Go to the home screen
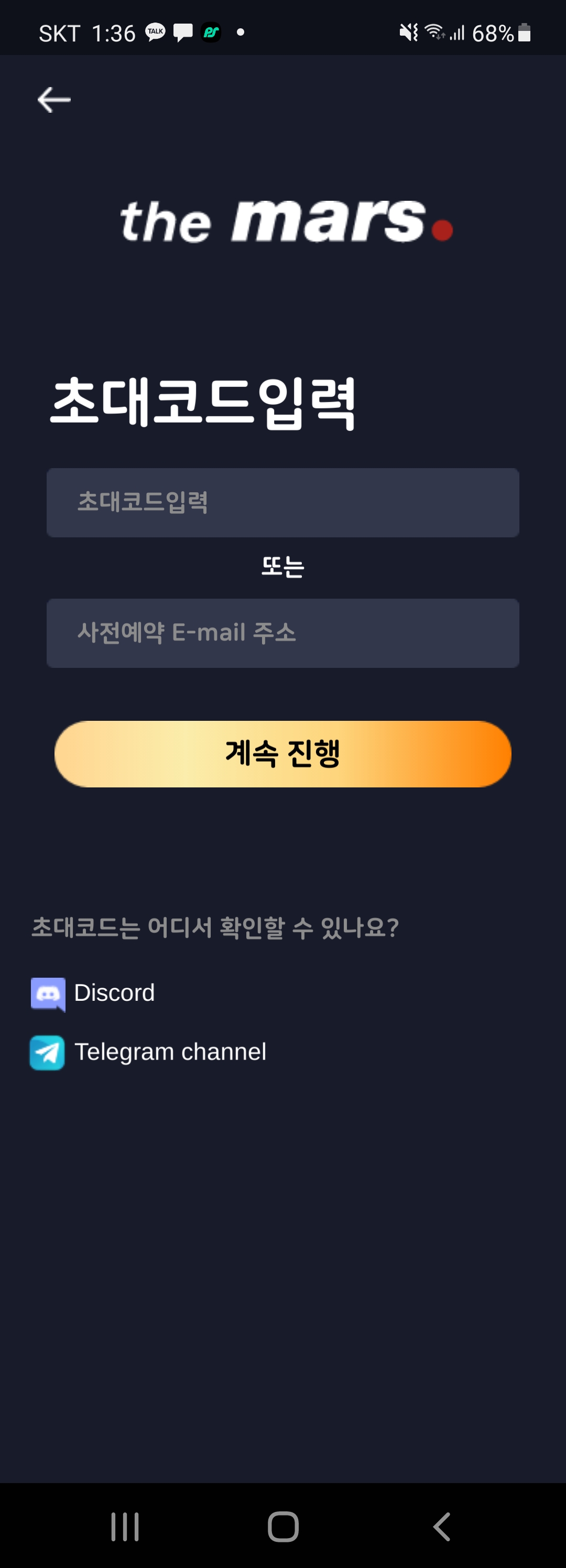The height and width of the screenshot is (1568, 566). pos(283,1526)
